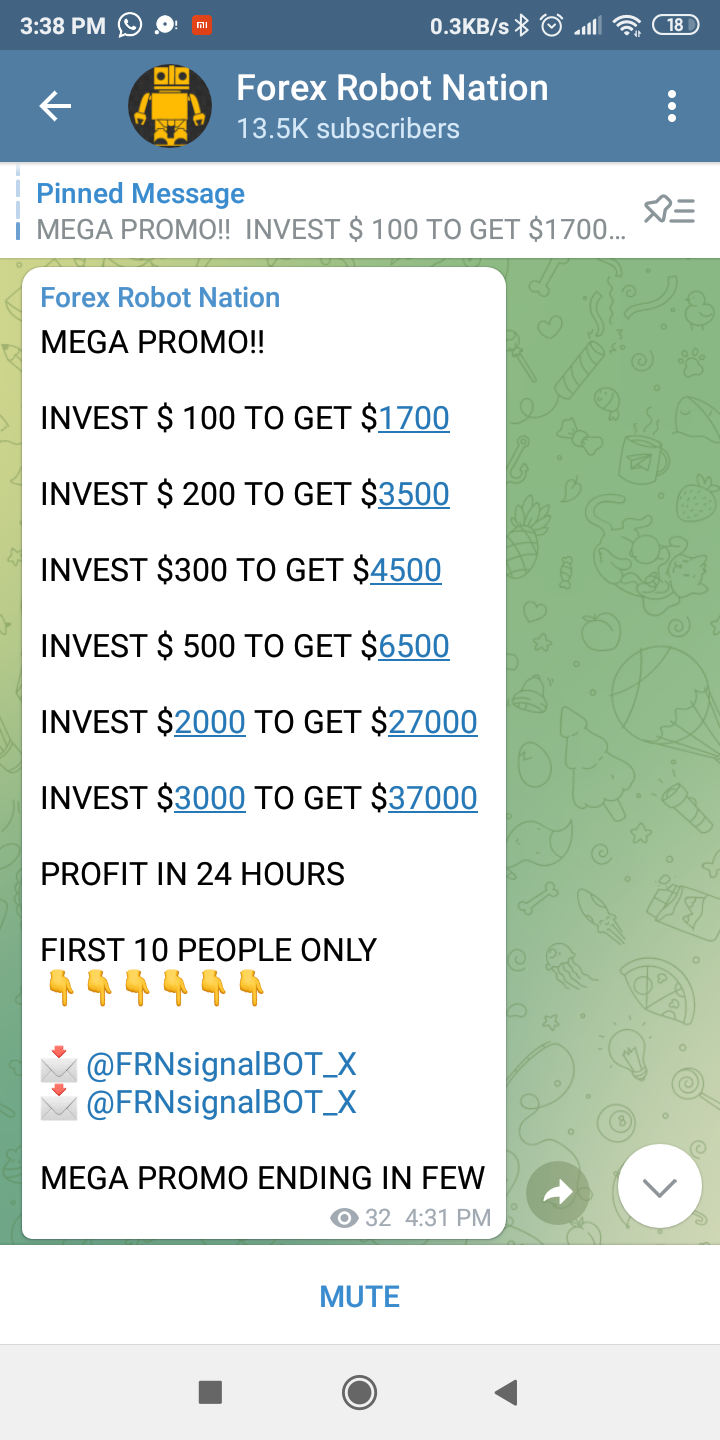Tap the underlined 2000 link
Image resolution: width=720 pixels, height=1440 pixels.
click(209, 722)
